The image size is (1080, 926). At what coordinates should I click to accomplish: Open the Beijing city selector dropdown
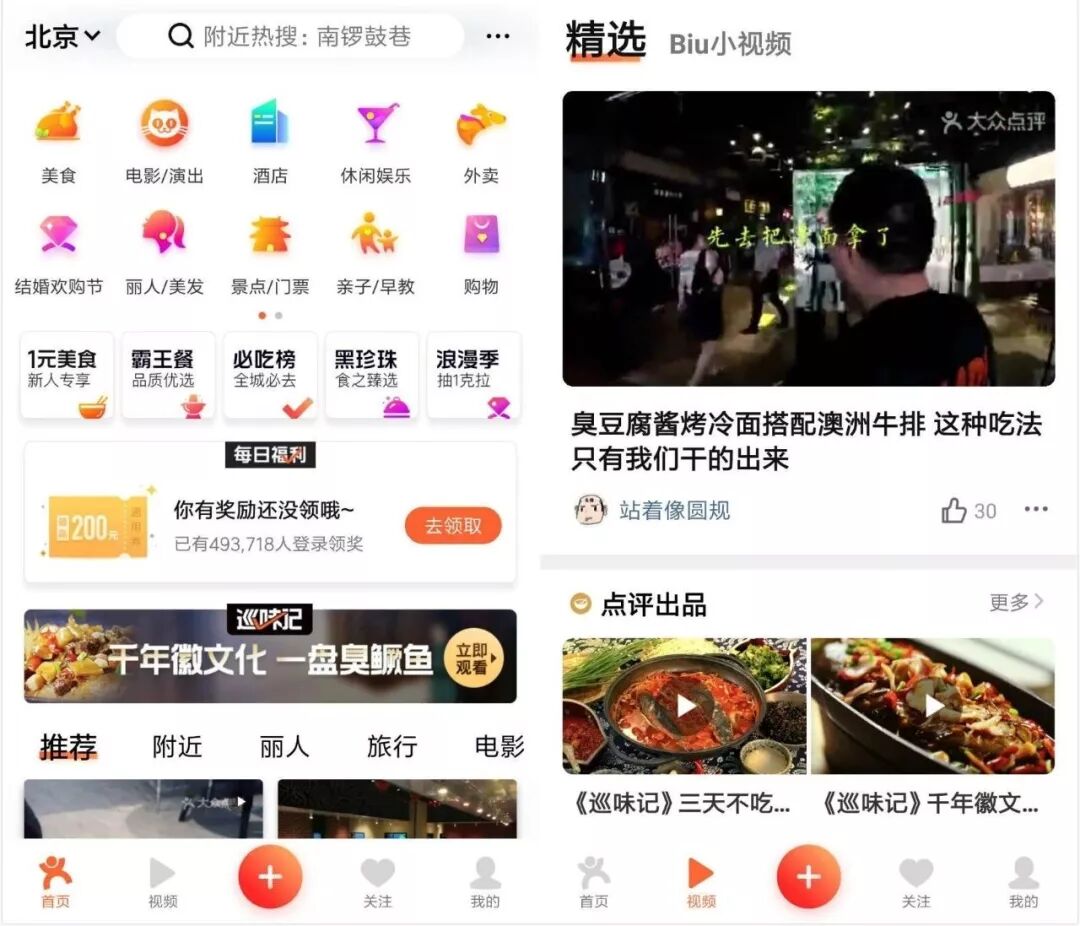[x=62, y=37]
